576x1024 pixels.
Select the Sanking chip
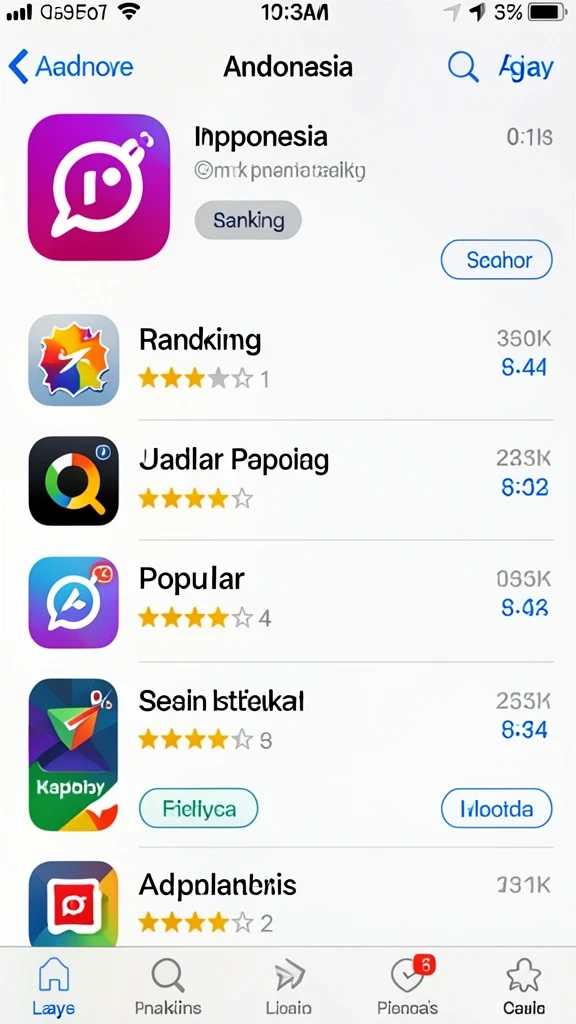pyautogui.click(x=248, y=220)
